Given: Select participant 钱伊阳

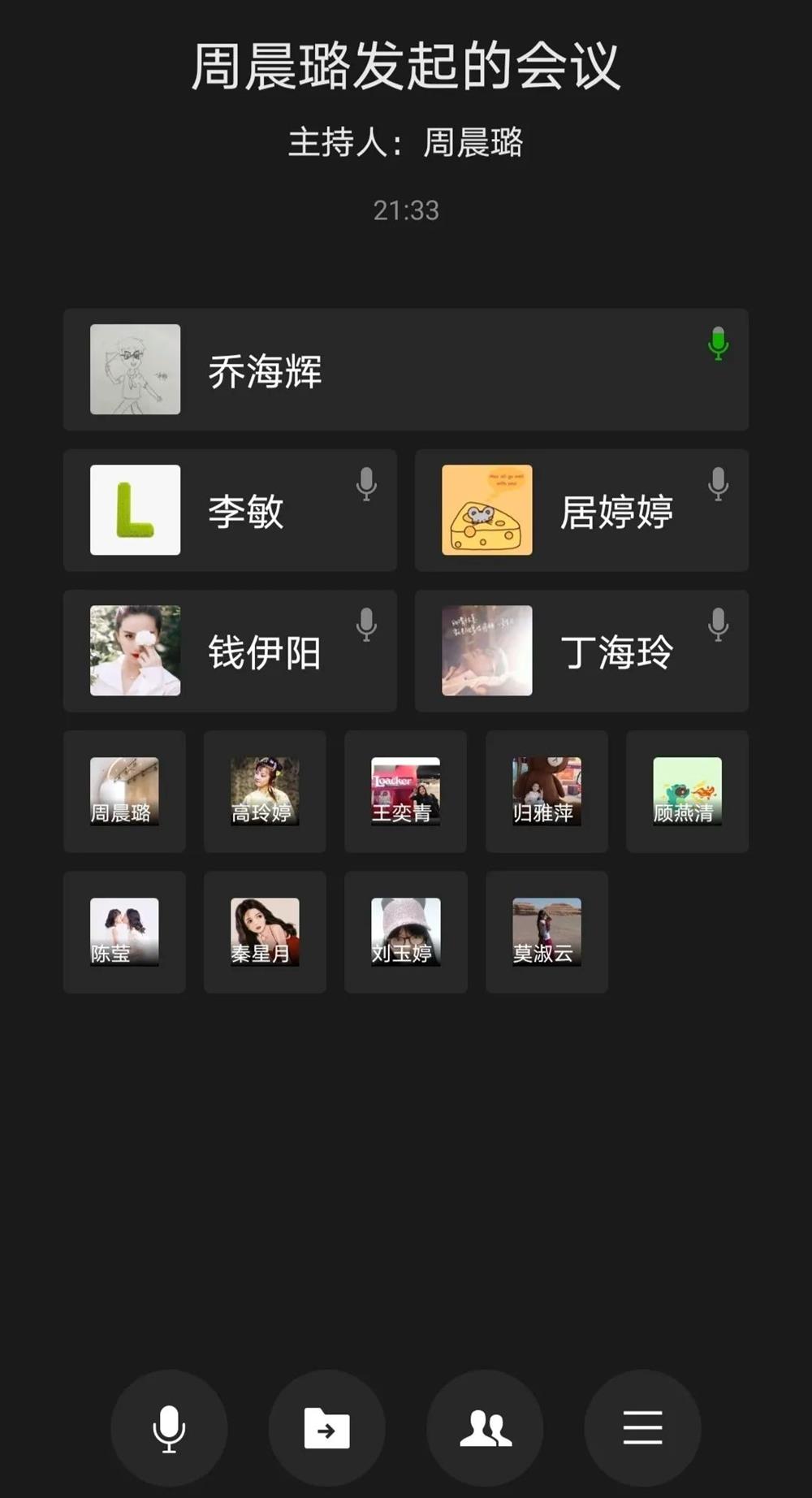Looking at the screenshot, I should [x=230, y=651].
